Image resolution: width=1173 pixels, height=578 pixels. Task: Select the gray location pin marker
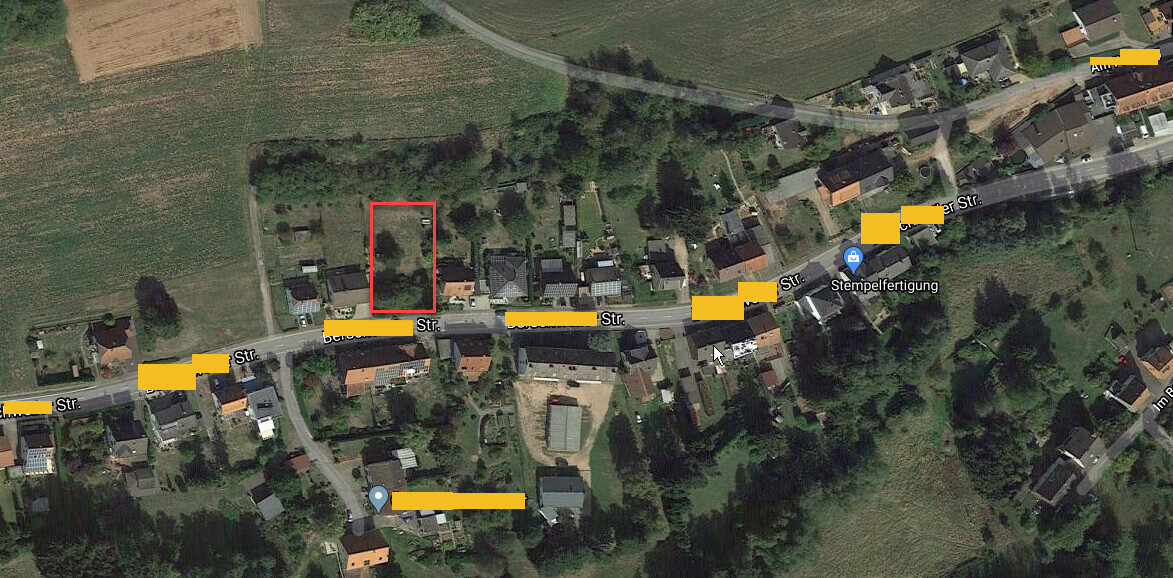(378, 497)
